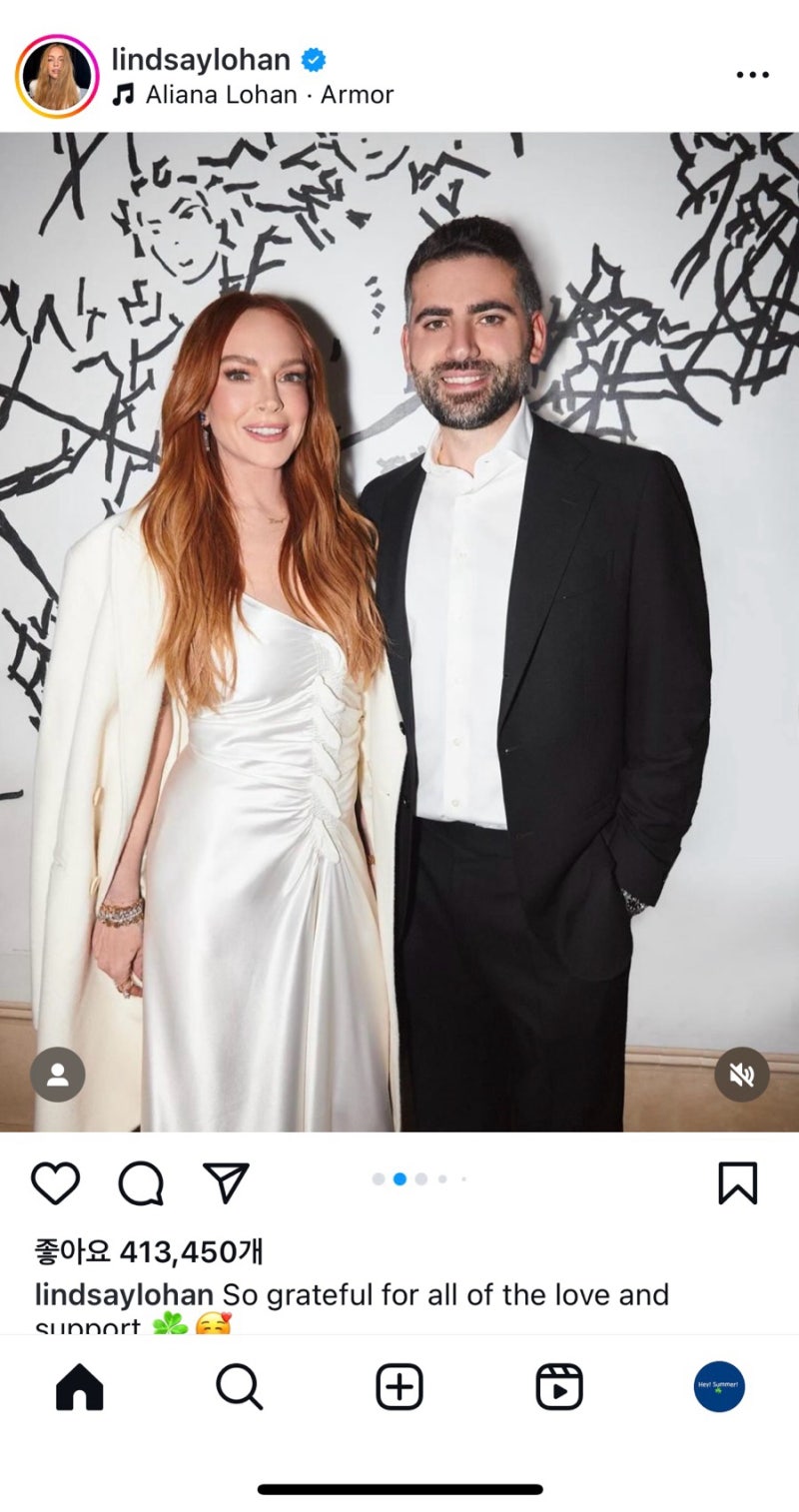The height and width of the screenshot is (1512, 799).
Task: Open lindsaylohan's profile from the username
Action: [x=203, y=59]
